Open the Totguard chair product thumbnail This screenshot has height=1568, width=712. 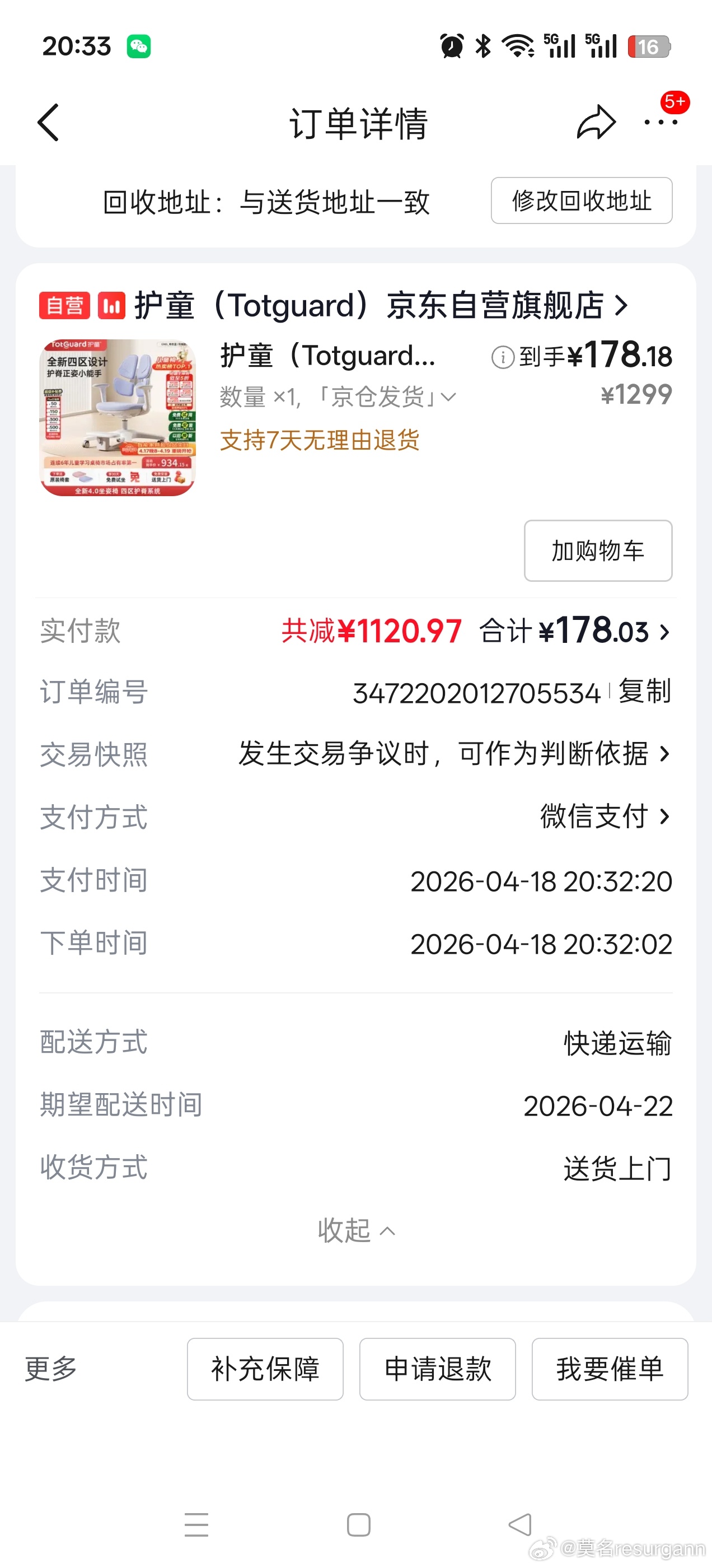tap(118, 418)
